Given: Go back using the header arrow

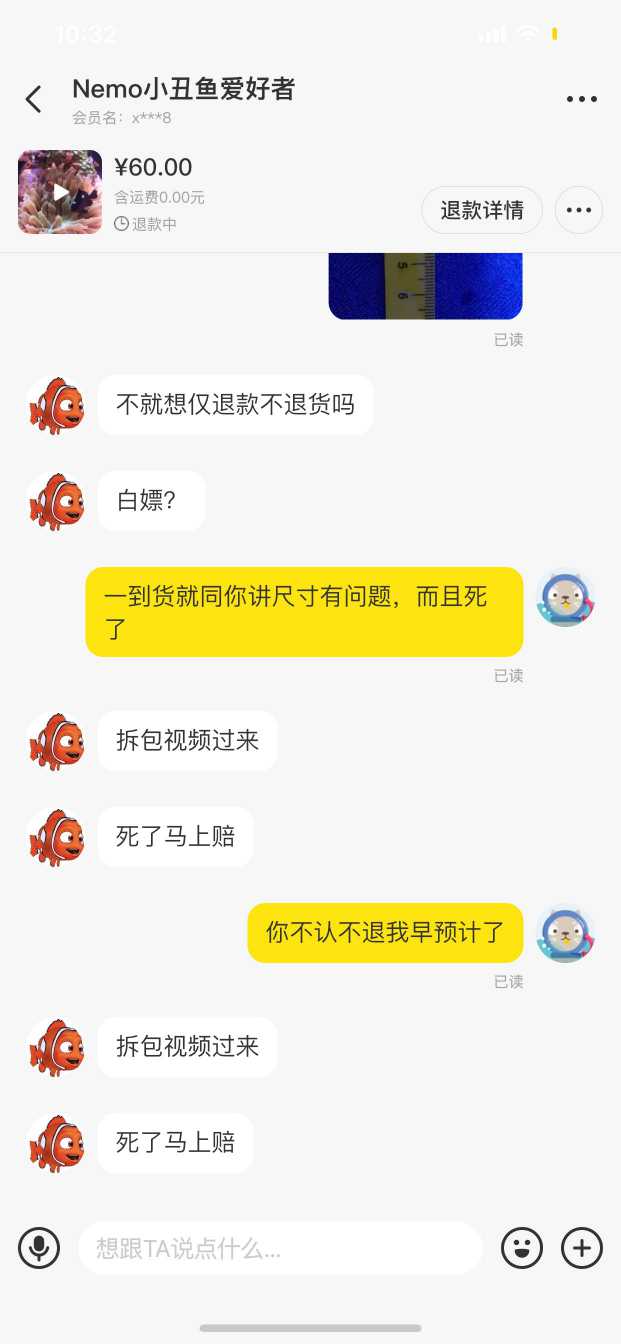Looking at the screenshot, I should [x=34, y=99].
